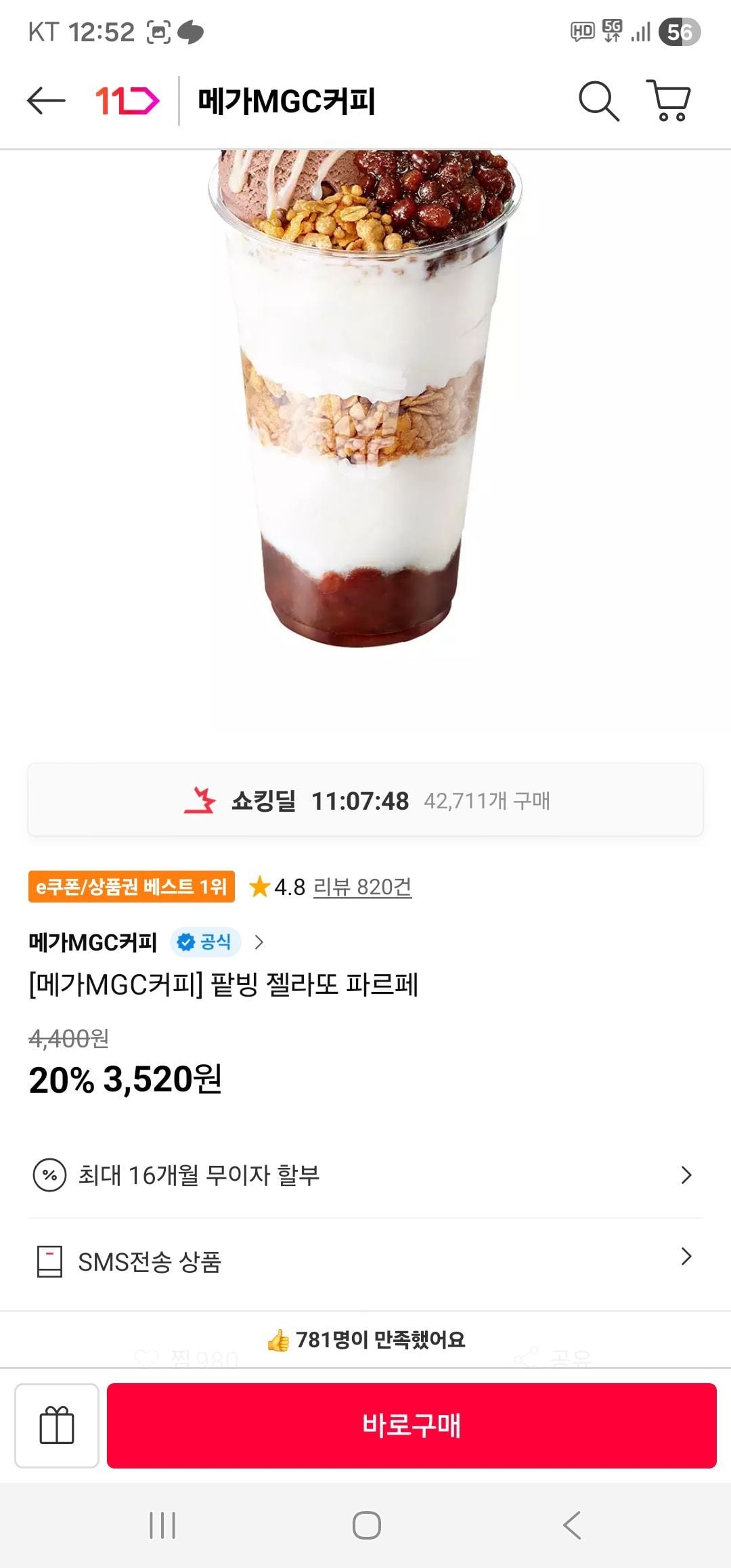
Task: Go to the system home screen
Action: 366,1525
